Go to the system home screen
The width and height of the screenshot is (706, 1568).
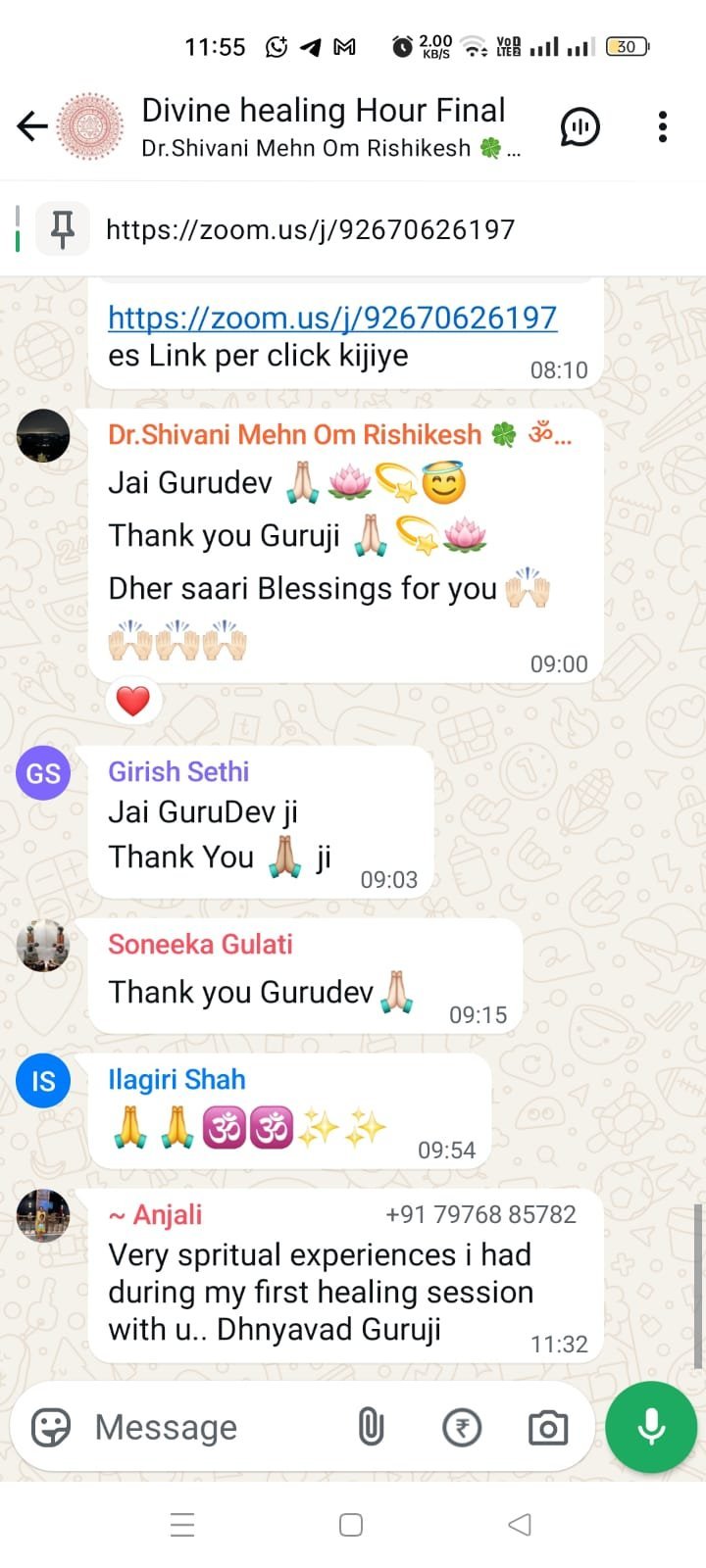point(351,1525)
